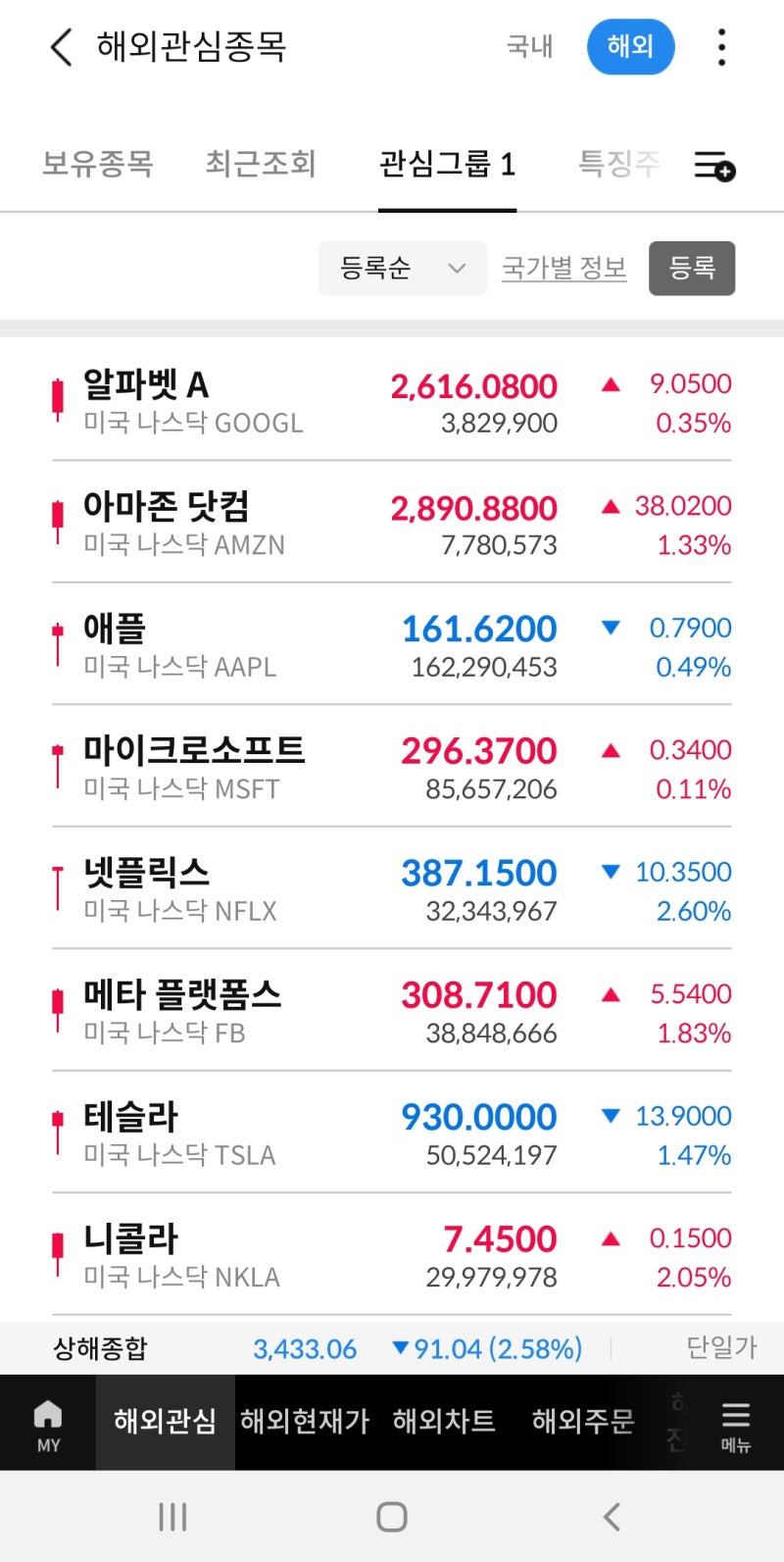
Task: Open the 국가별 정보 link
Action: [563, 268]
